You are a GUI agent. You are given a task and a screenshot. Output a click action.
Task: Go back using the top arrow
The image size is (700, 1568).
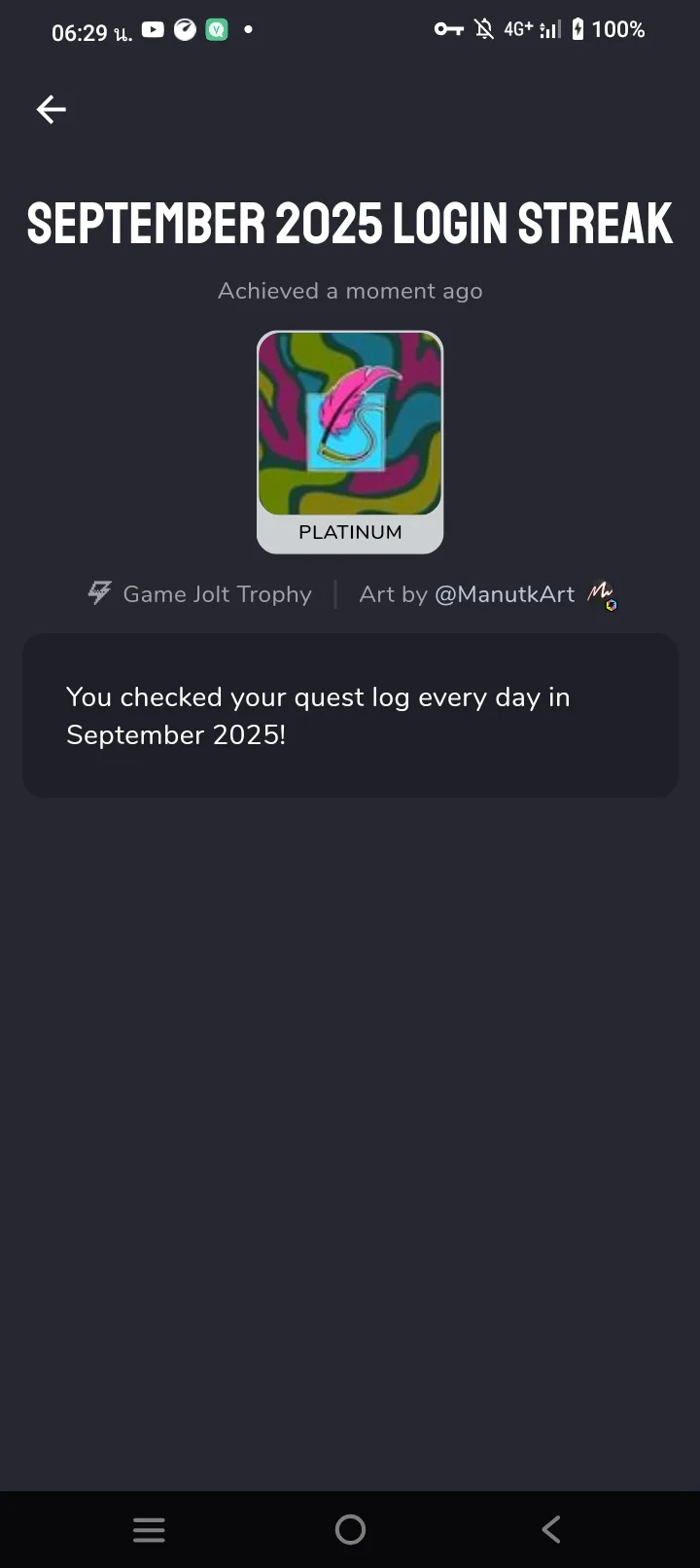[x=52, y=110]
